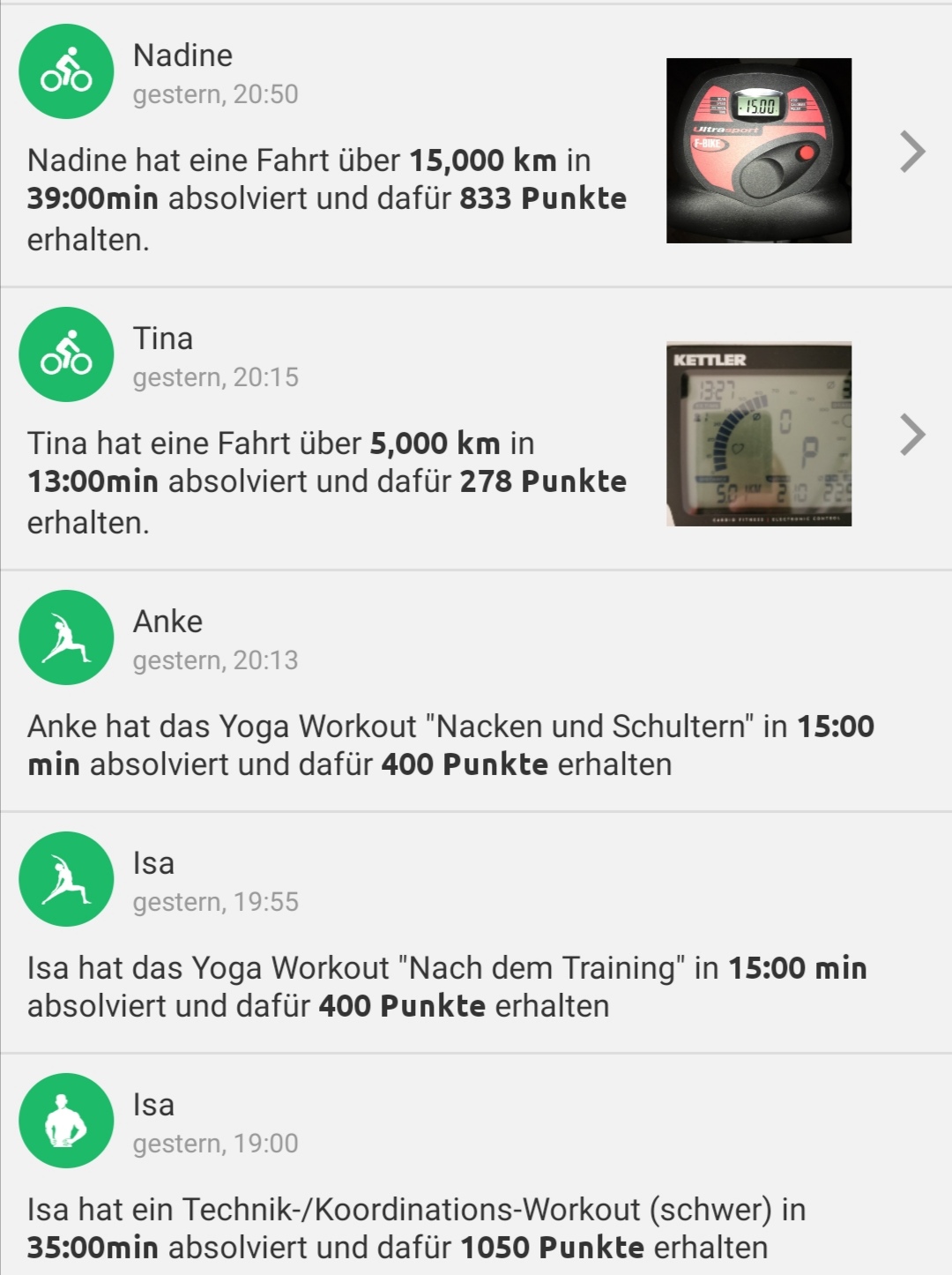Viewport: 952px width, 1275px height.
Task: Select Isa's yoga activity icon
Action: (x=65, y=879)
